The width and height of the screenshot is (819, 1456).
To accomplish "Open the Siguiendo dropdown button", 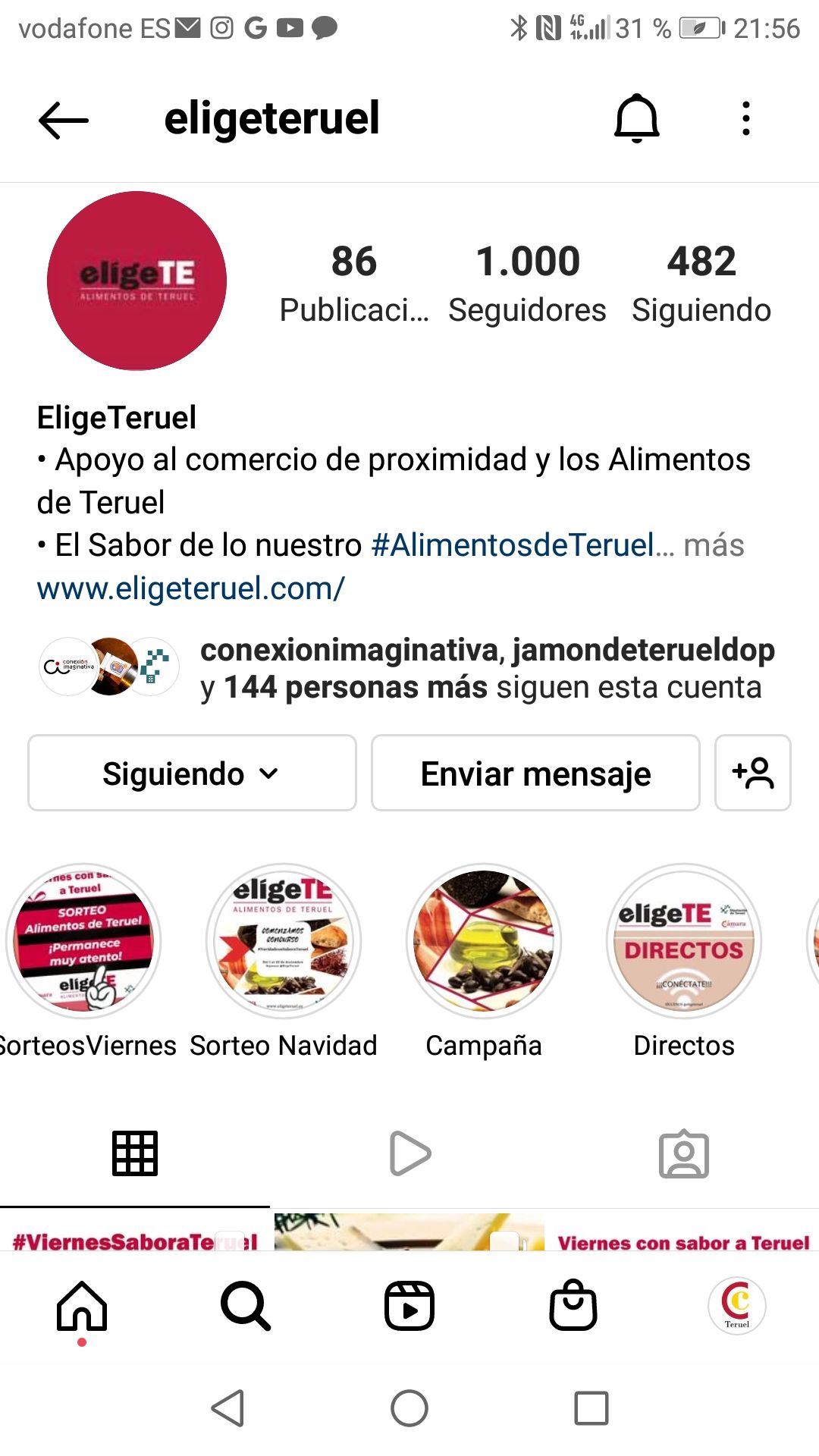I will click(x=192, y=773).
